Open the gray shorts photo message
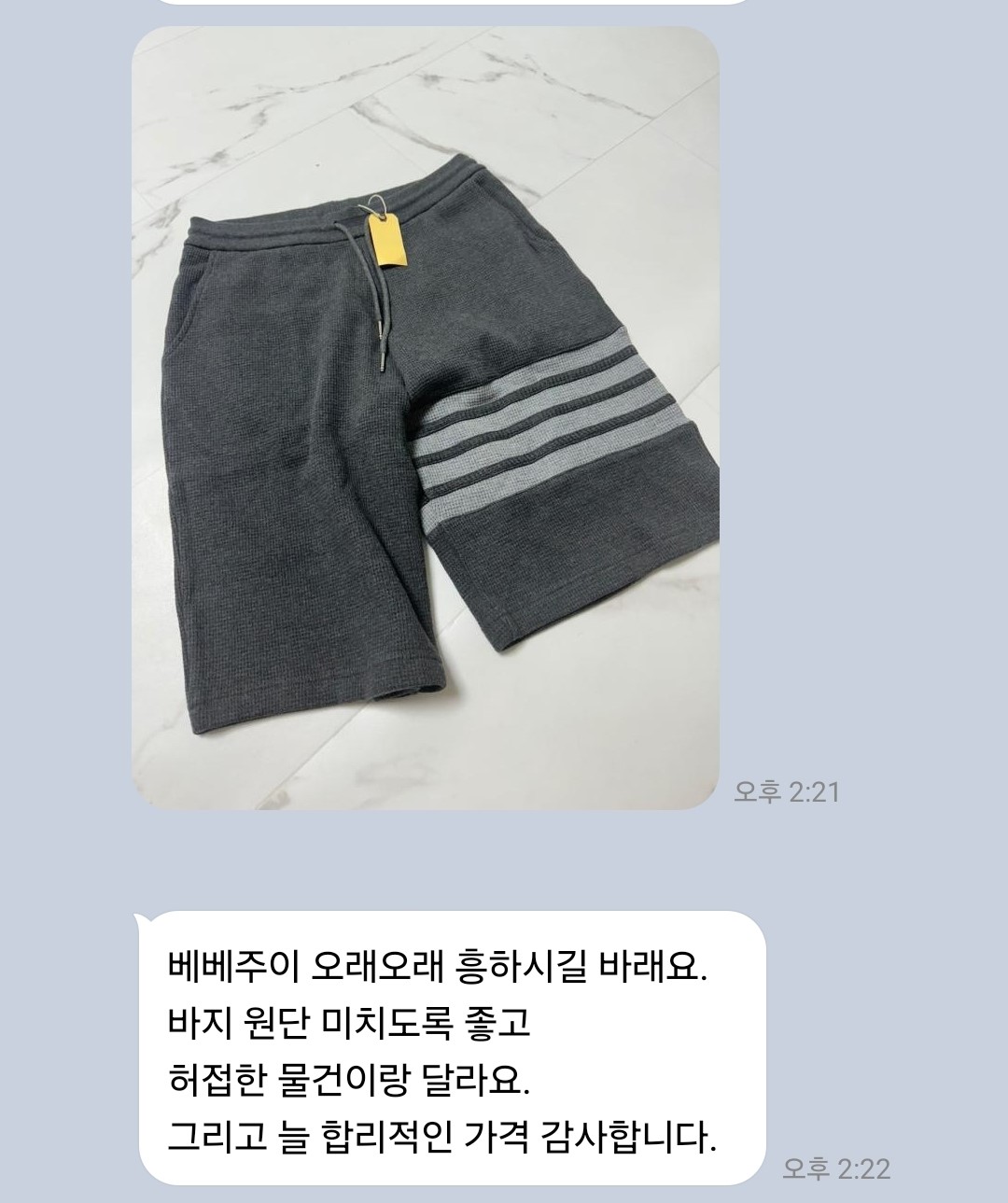This screenshot has width=1008, height=1203. (x=425, y=417)
